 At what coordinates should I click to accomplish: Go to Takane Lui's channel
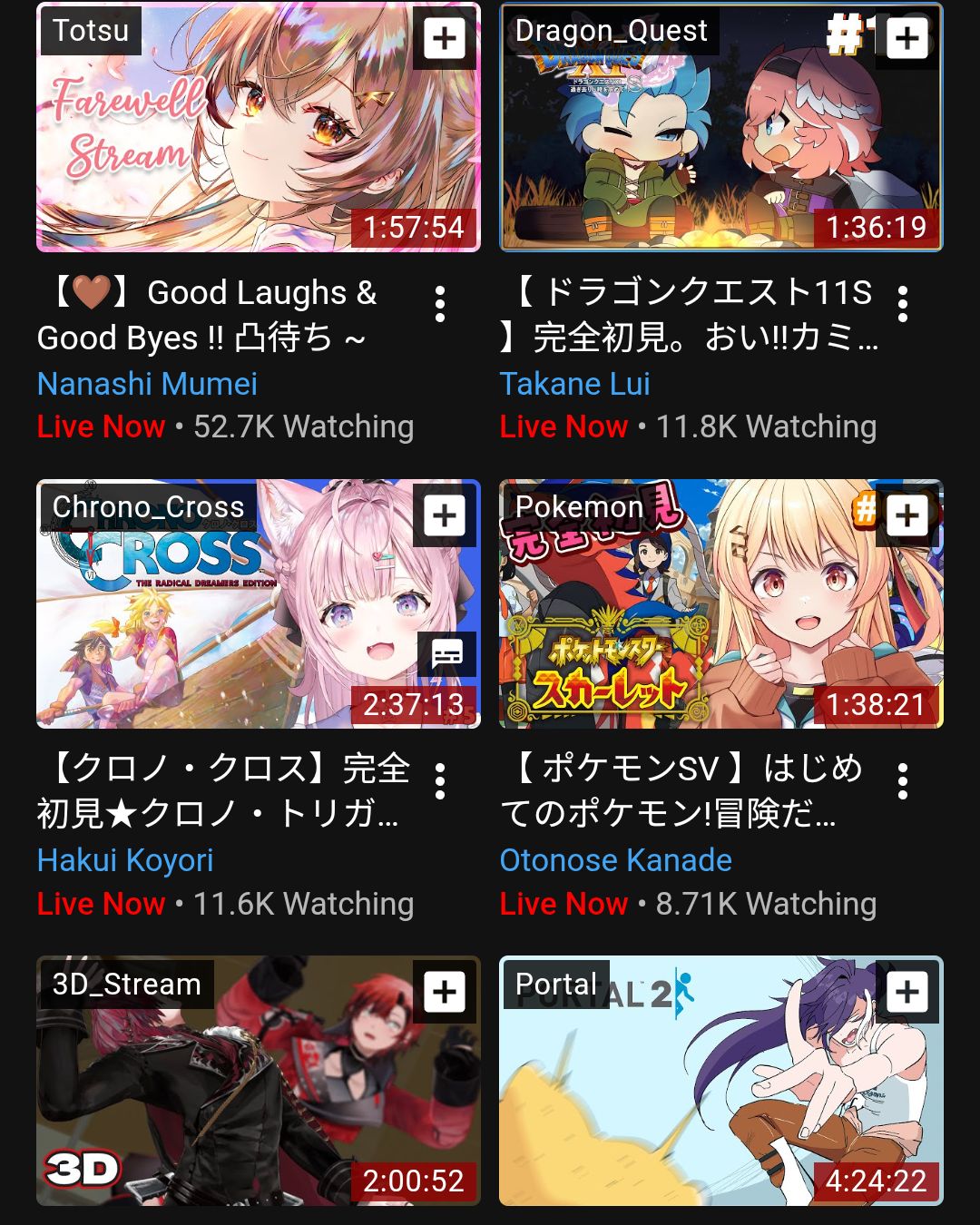(574, 384)
